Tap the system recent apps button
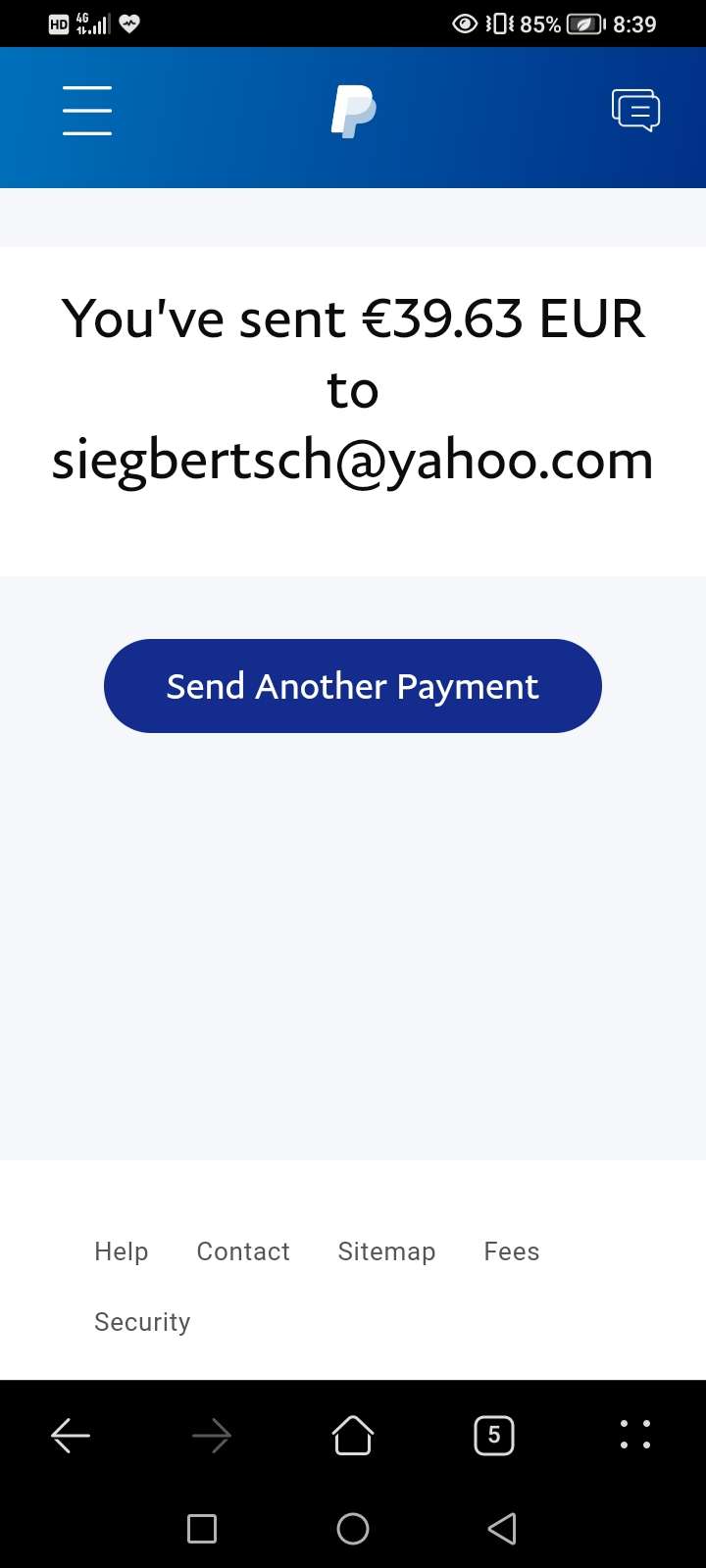The height and width of the screenshot is (1568, 706). [x=202, y=1529]
